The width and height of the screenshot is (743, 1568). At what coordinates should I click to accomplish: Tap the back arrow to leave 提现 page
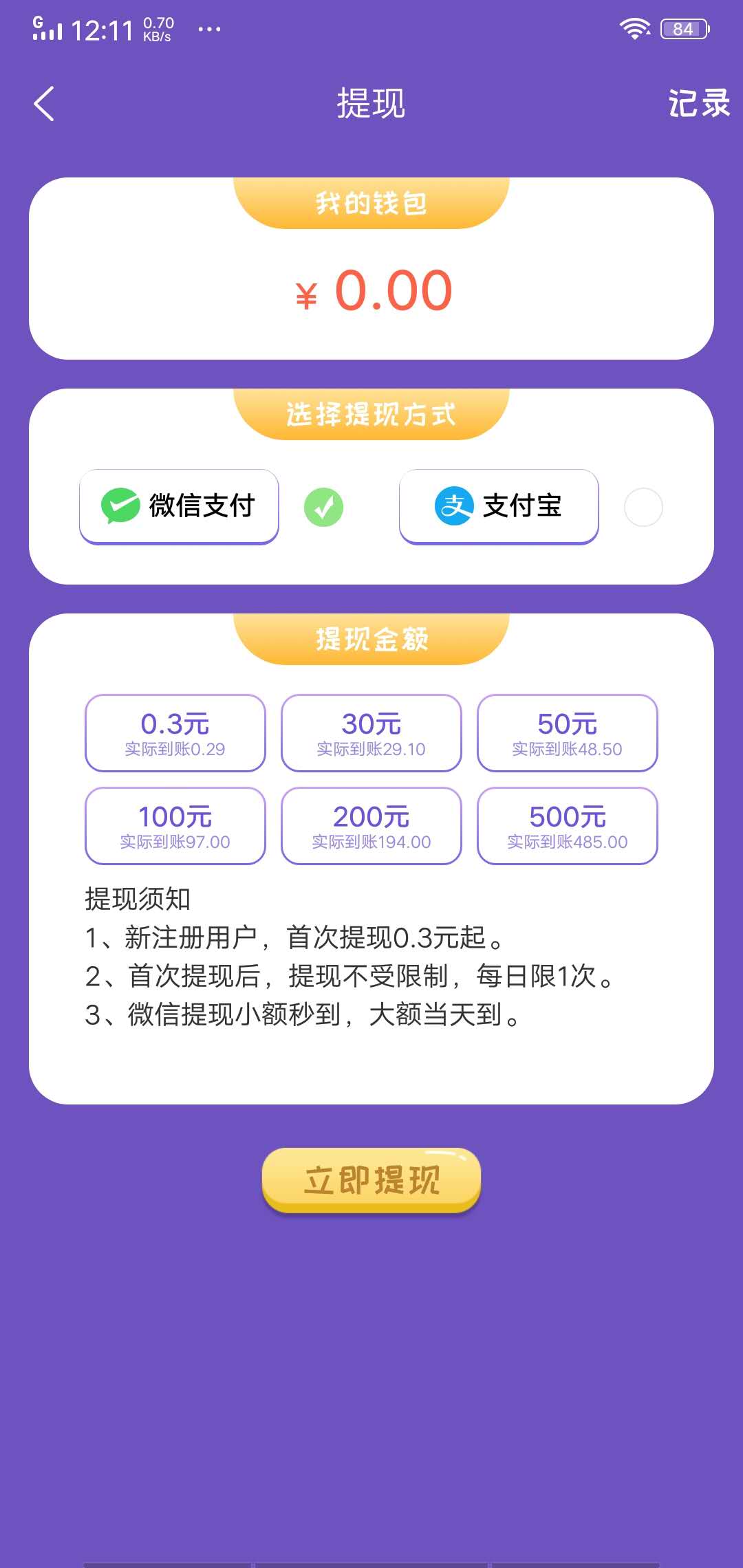tap(43, 105)
